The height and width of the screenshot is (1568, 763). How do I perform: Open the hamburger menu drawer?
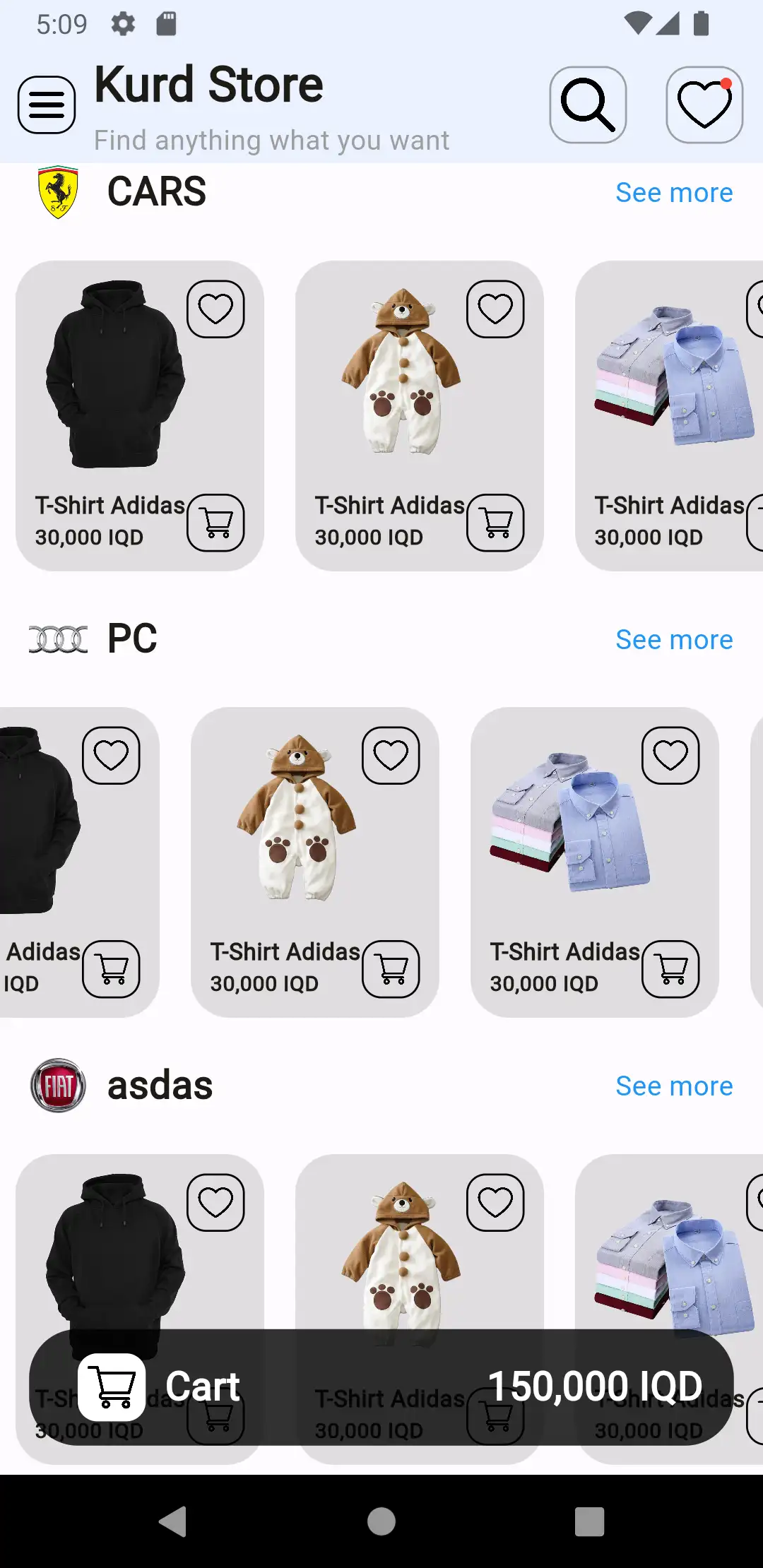(47, 105)
